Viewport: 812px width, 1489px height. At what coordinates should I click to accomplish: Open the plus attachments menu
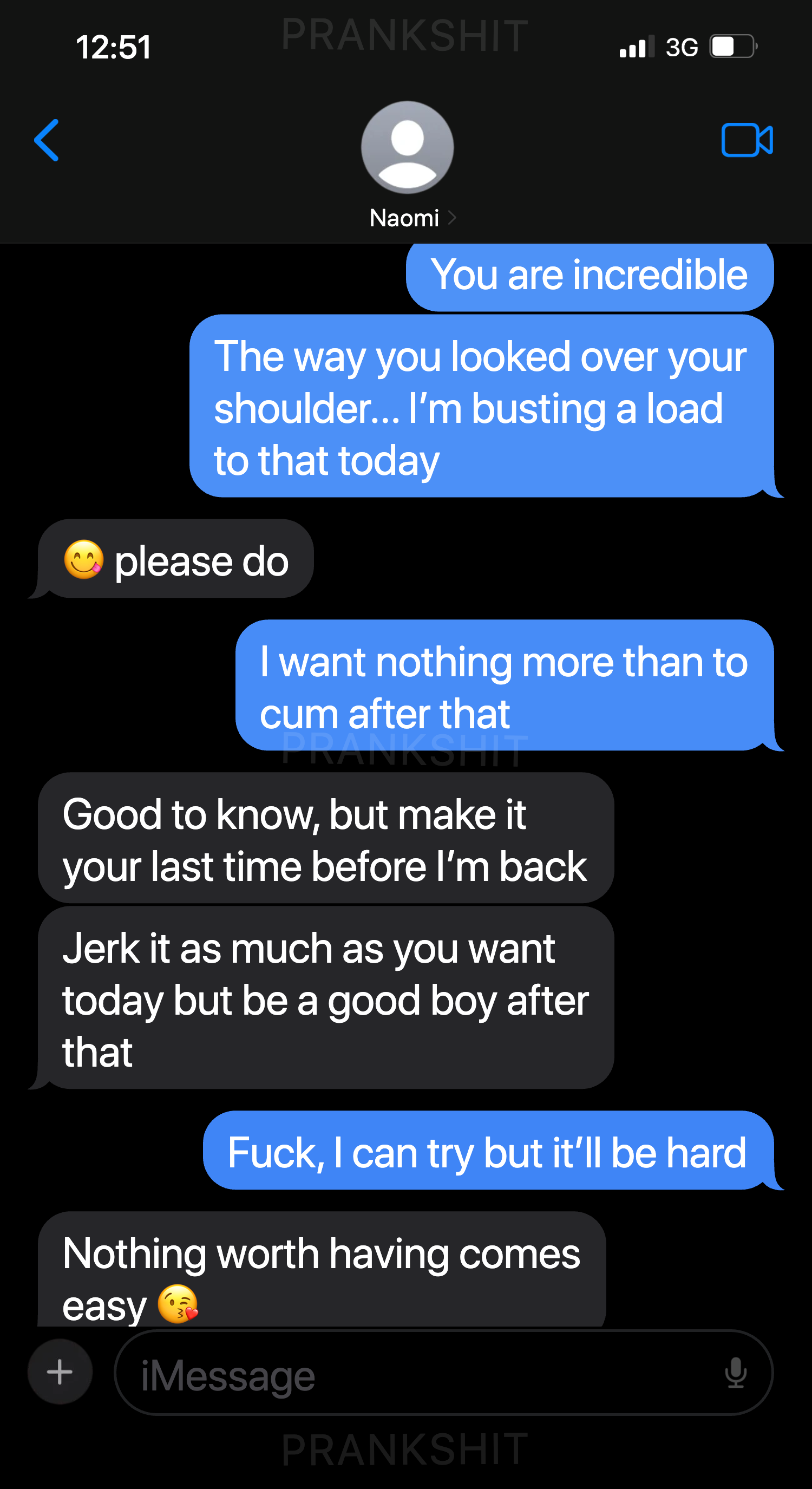point(60,1372)
